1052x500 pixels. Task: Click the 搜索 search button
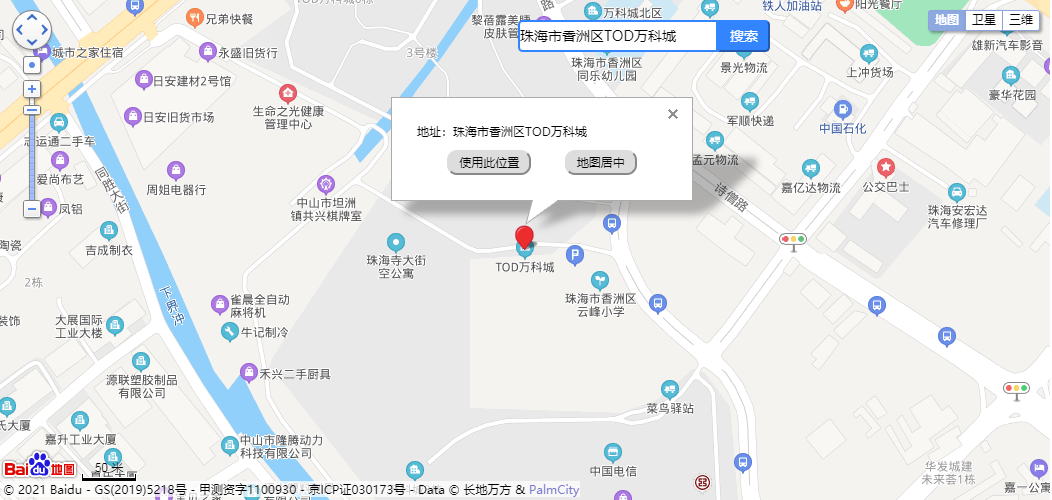[743, 37]
